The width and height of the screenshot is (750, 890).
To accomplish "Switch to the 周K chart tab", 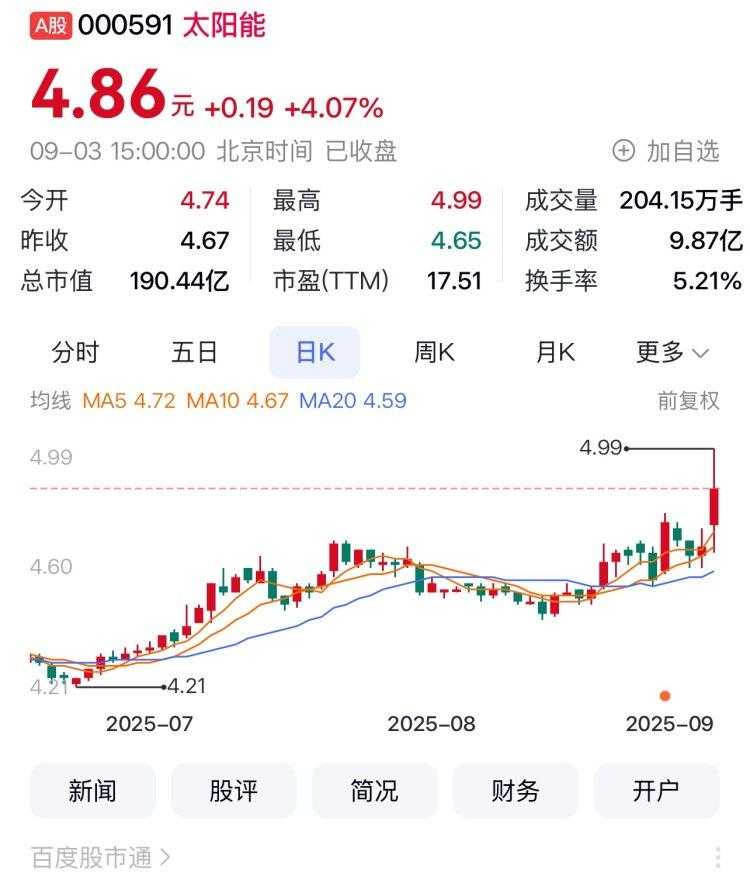I will click(434, 352).
